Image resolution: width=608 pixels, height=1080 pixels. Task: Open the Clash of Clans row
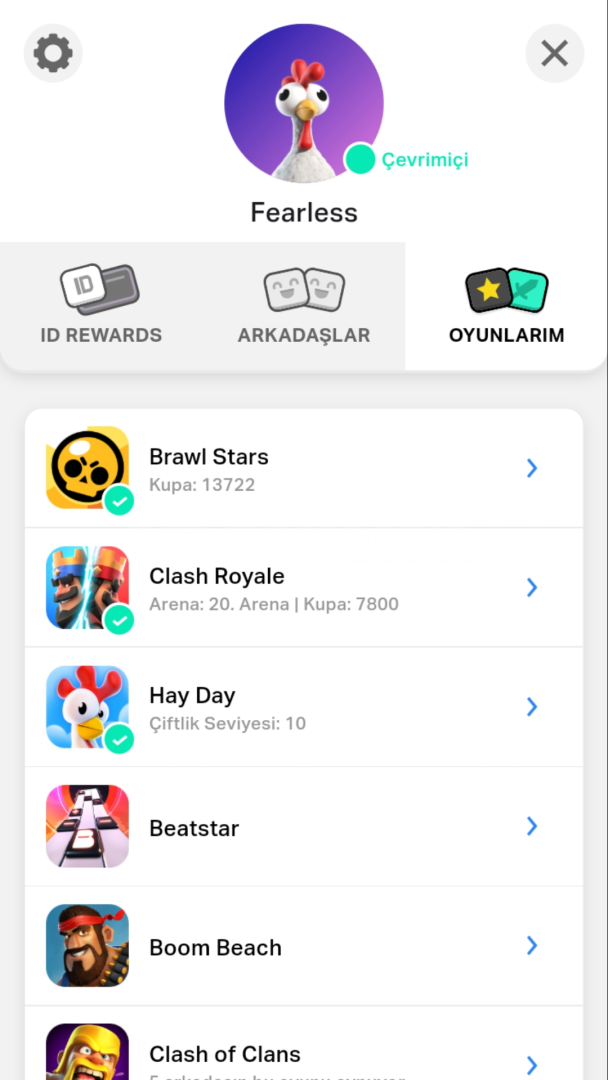304,1043
